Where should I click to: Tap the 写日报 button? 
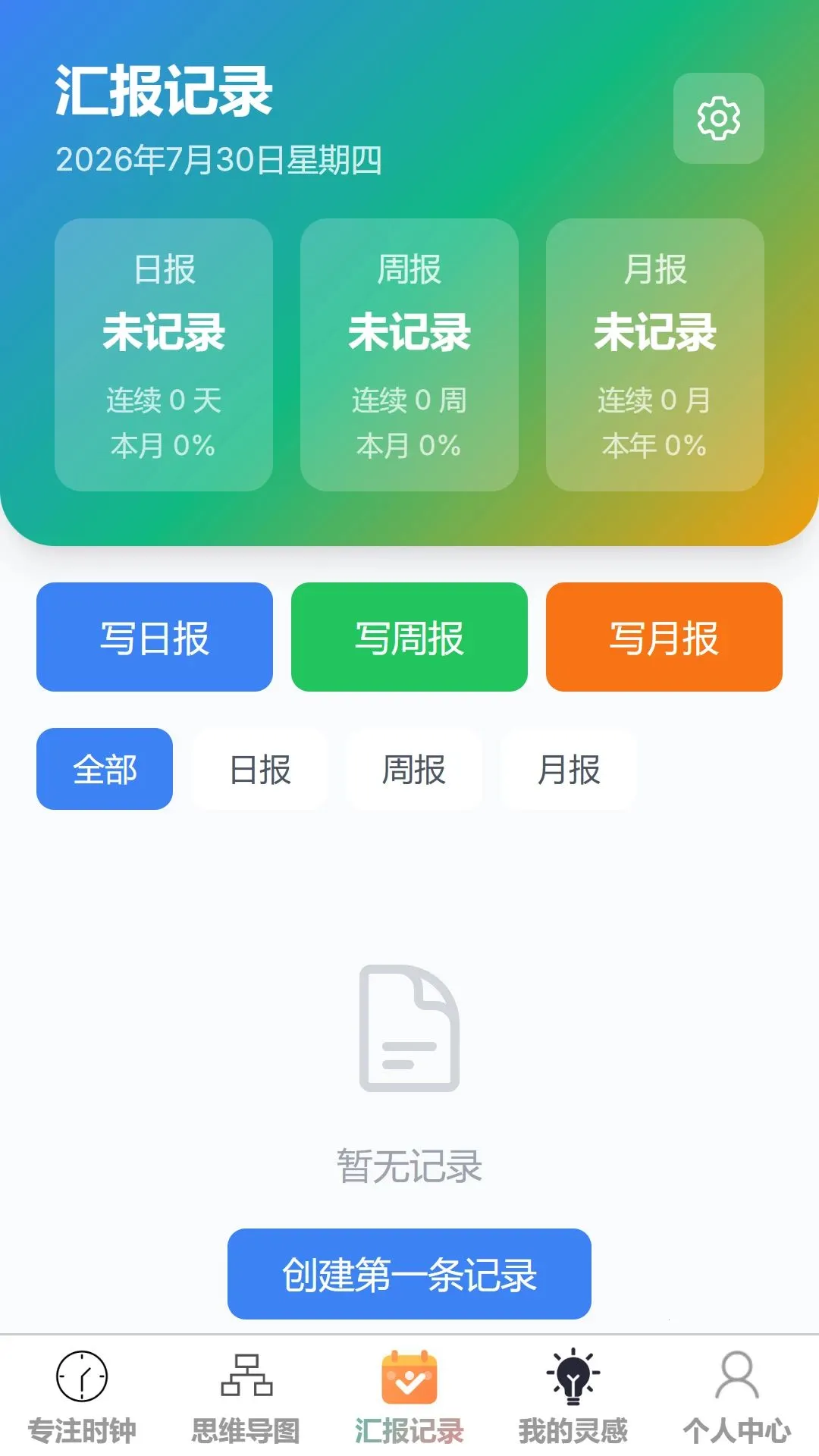tap(155, 637)
